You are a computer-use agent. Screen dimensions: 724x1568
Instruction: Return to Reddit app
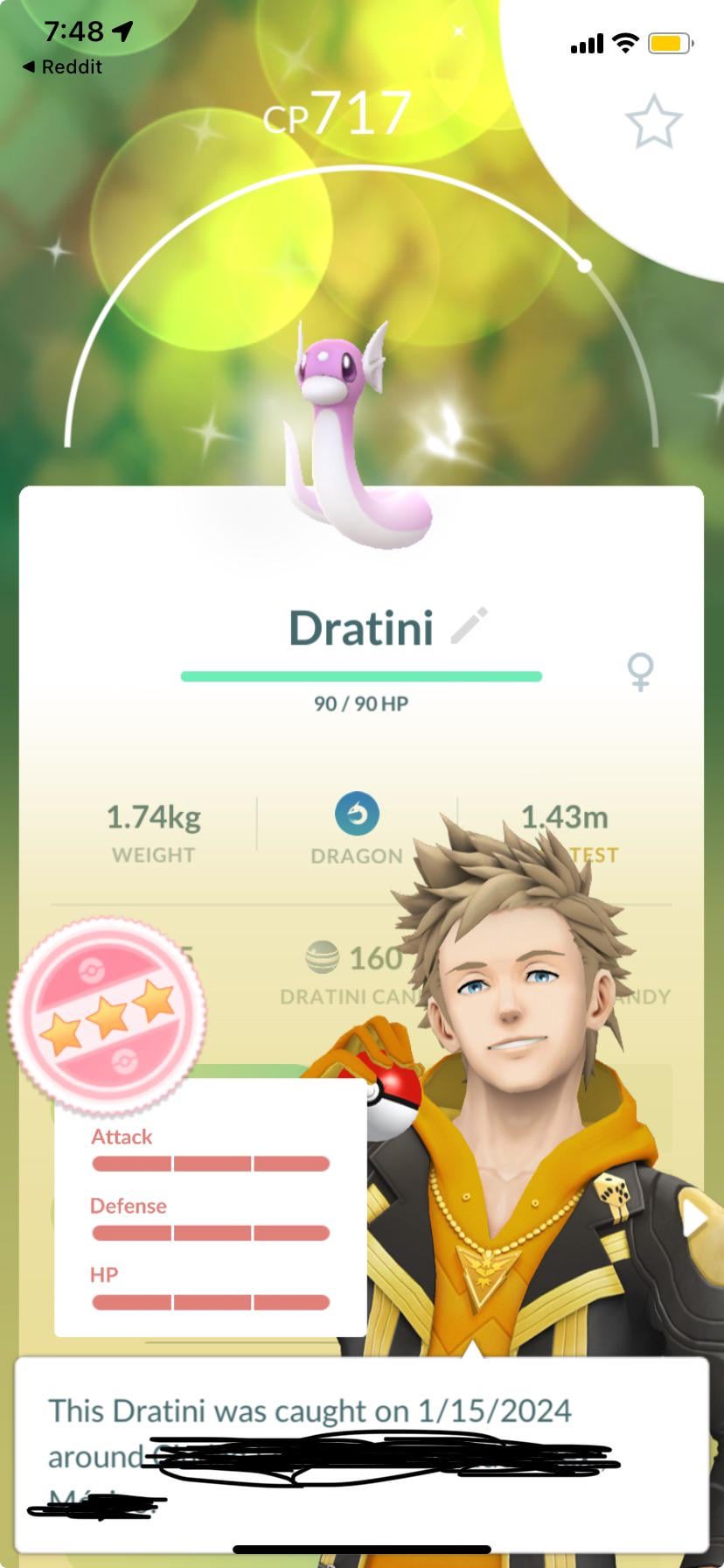(x=61, y=67)
